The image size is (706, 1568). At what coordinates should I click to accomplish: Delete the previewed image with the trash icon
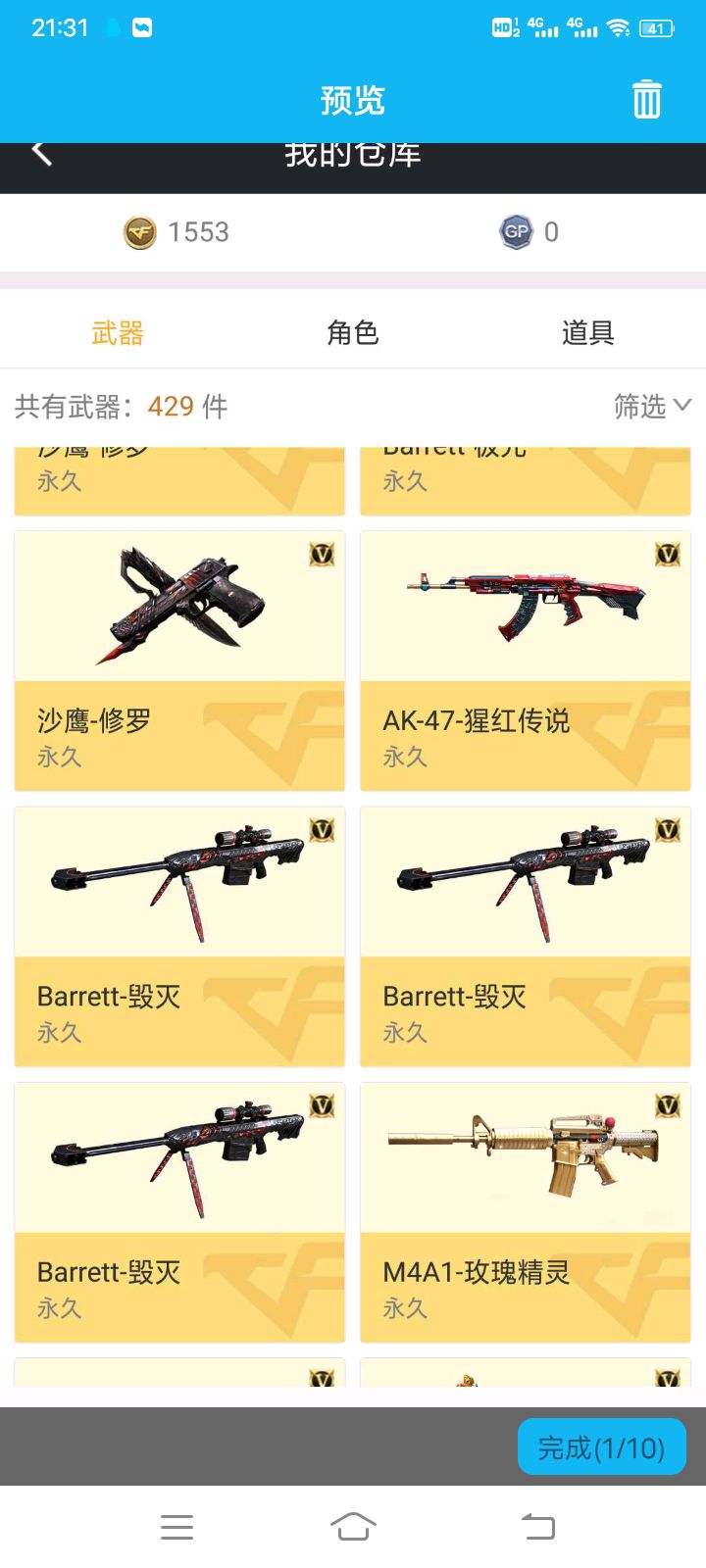[x=646, y=99]
